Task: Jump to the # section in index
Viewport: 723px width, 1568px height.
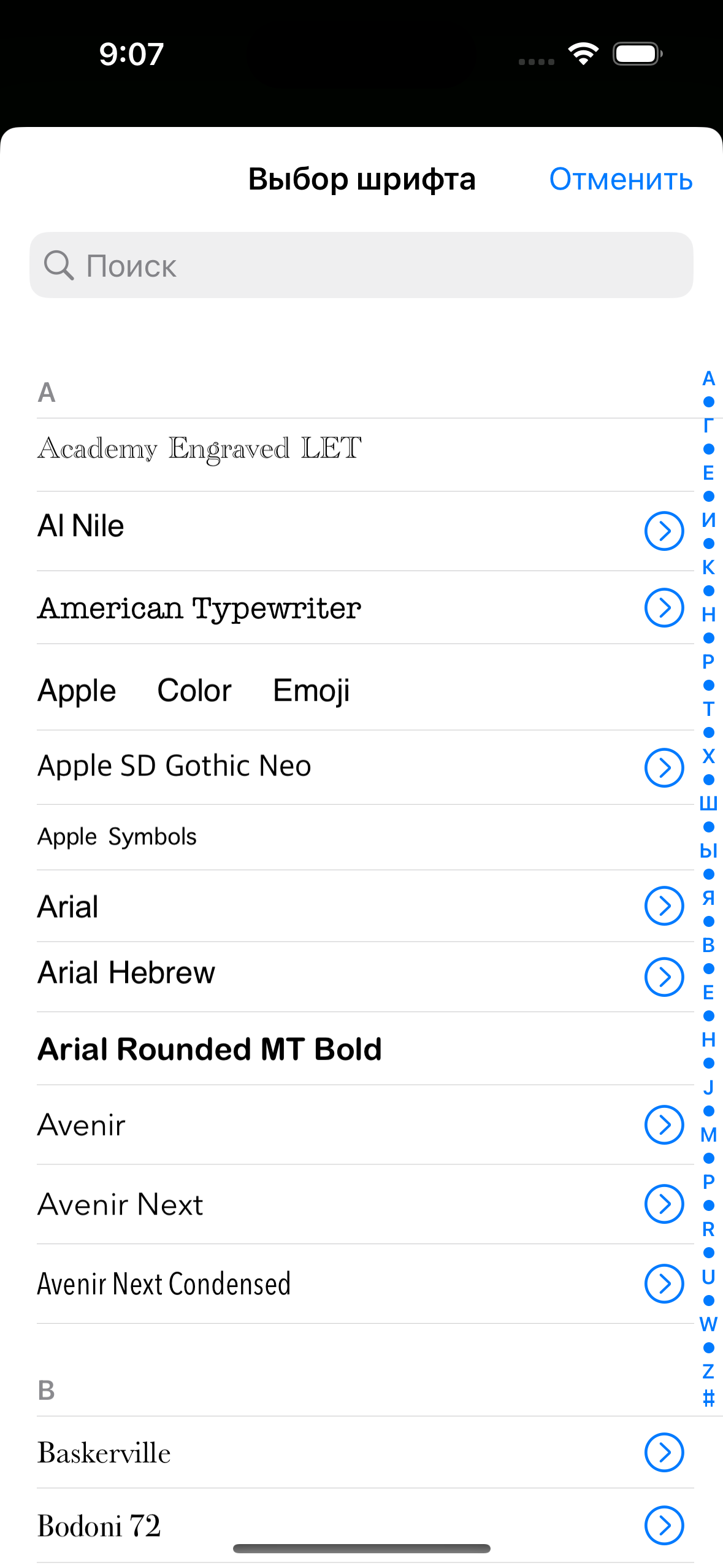Action: 708,1398
